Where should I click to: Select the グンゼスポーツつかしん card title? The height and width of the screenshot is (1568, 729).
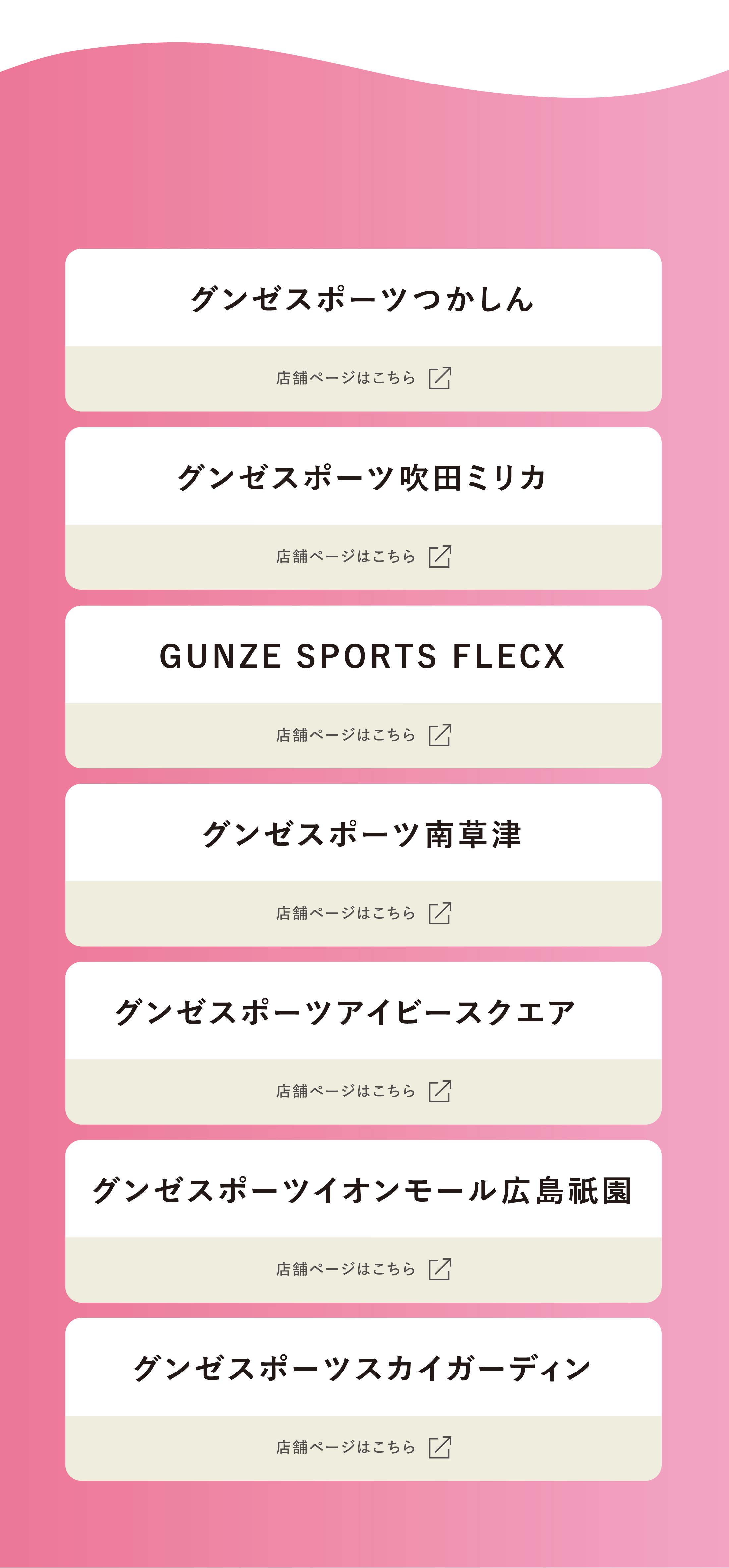point(364,299)
